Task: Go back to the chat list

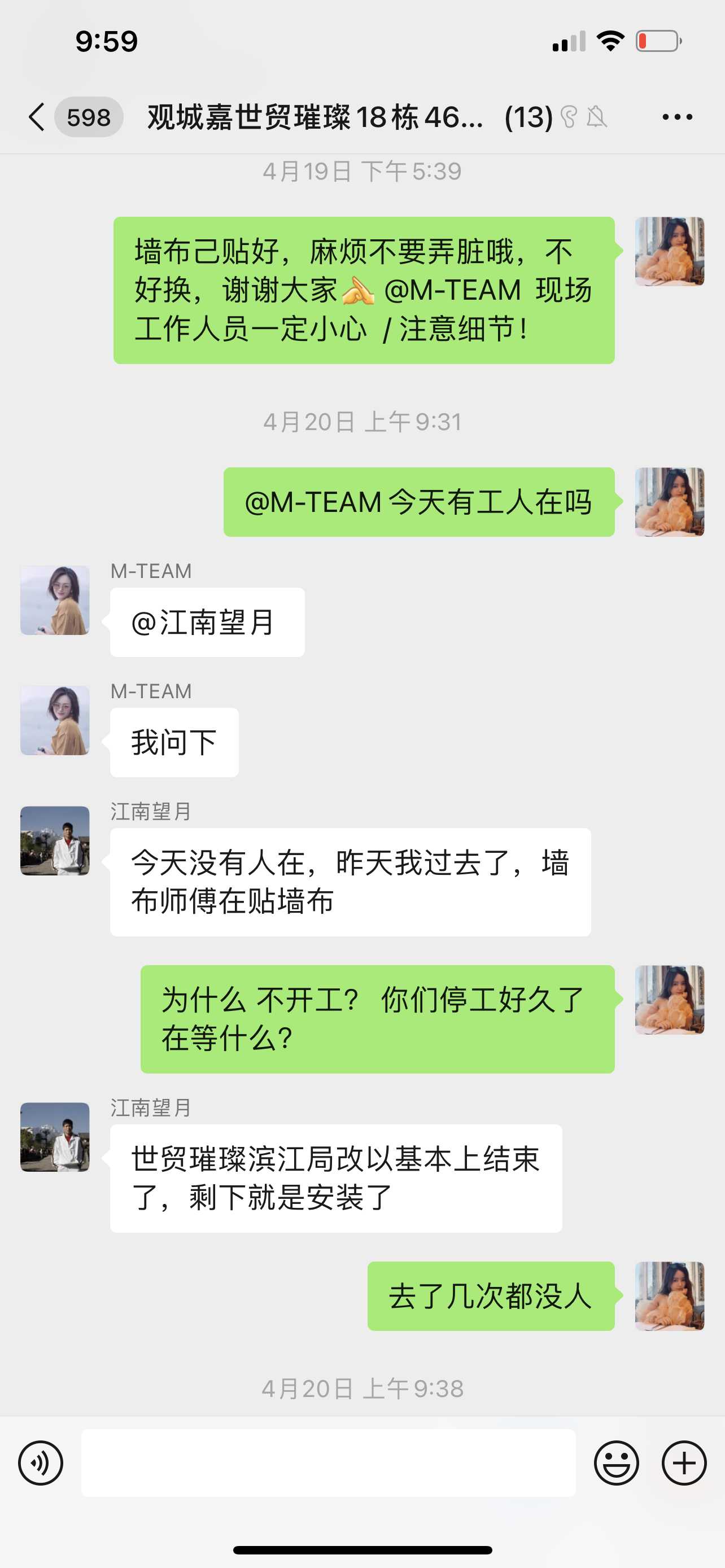Action: (38, 117)
